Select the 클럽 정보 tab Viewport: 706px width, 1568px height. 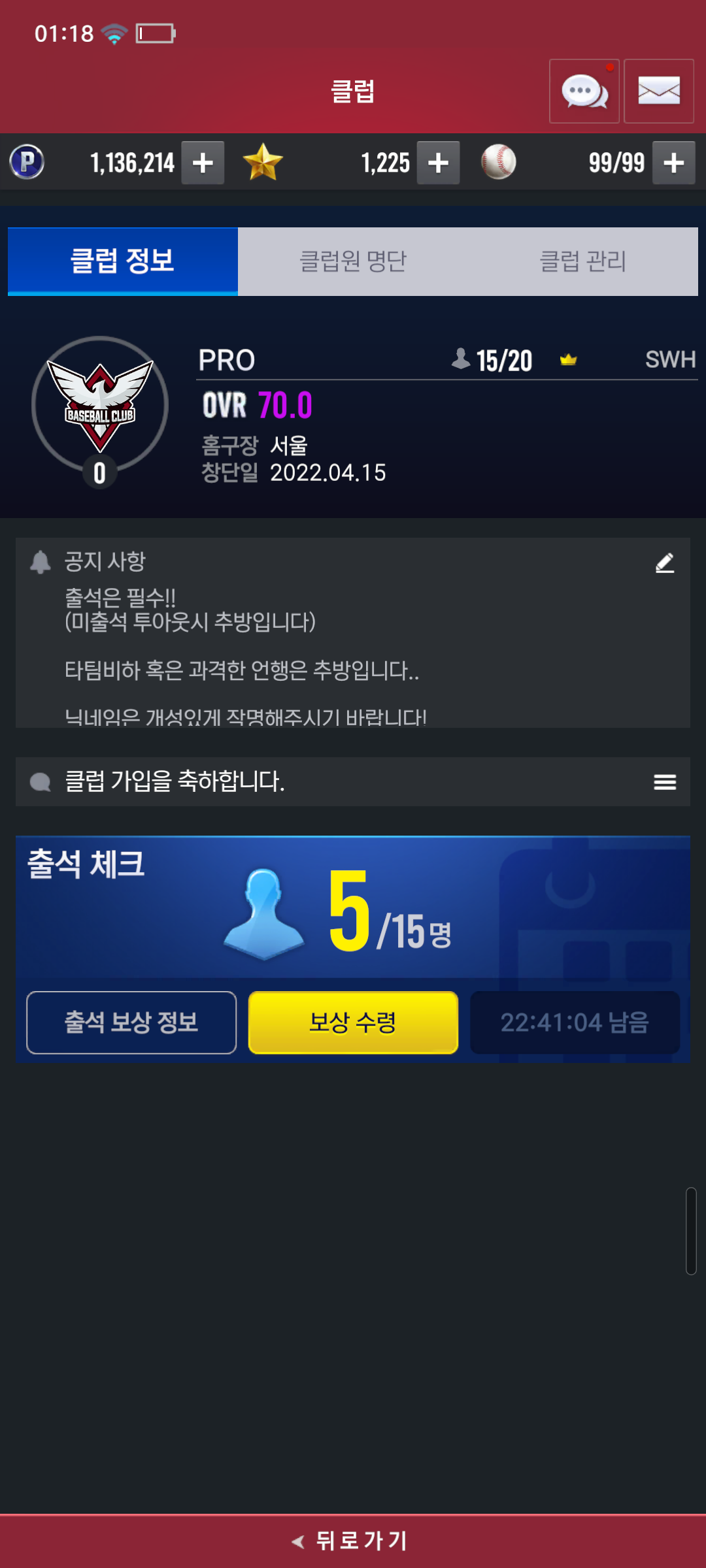(123, 261)
